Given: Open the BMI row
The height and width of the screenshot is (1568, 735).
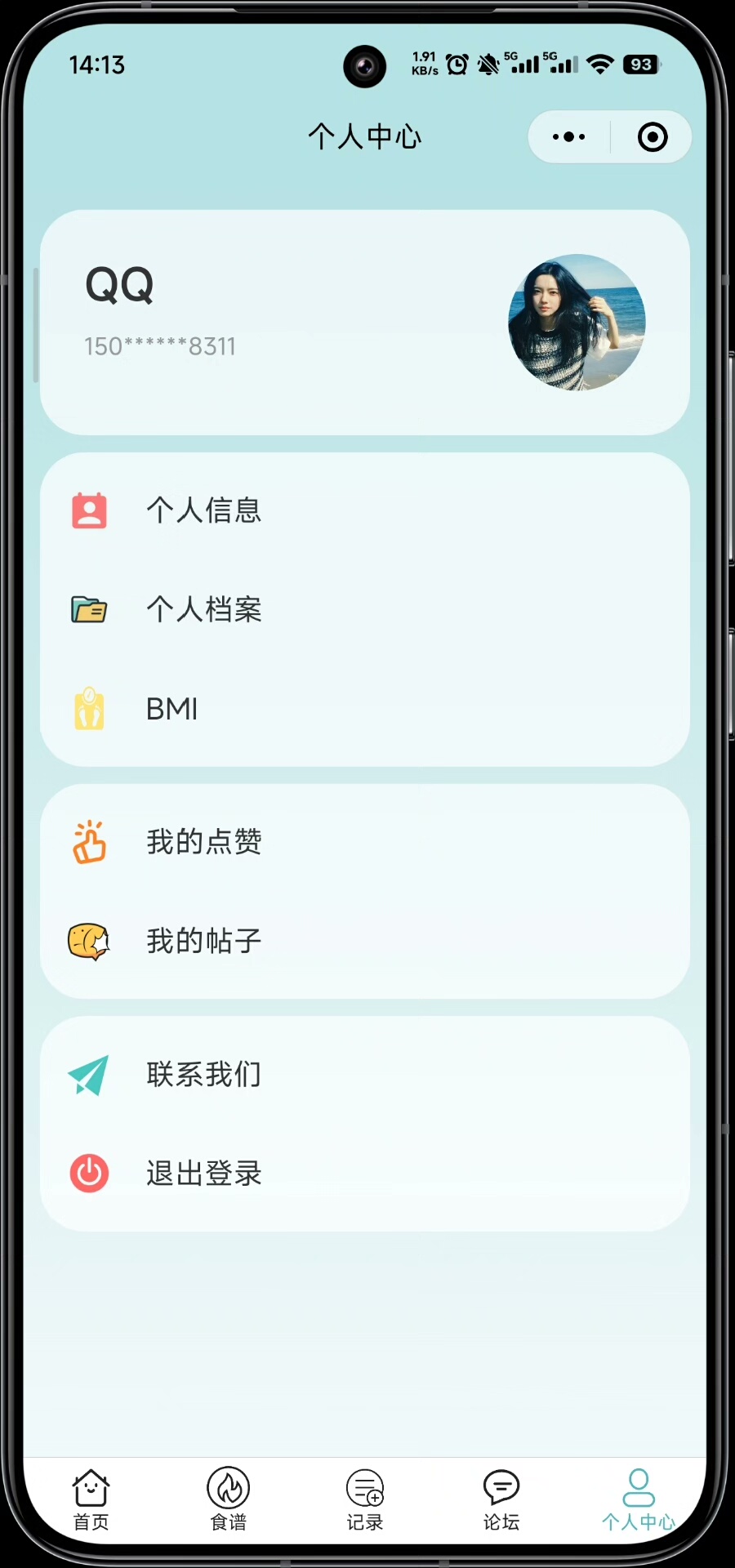Looking at the screenshot, I should tap(364, 709).
